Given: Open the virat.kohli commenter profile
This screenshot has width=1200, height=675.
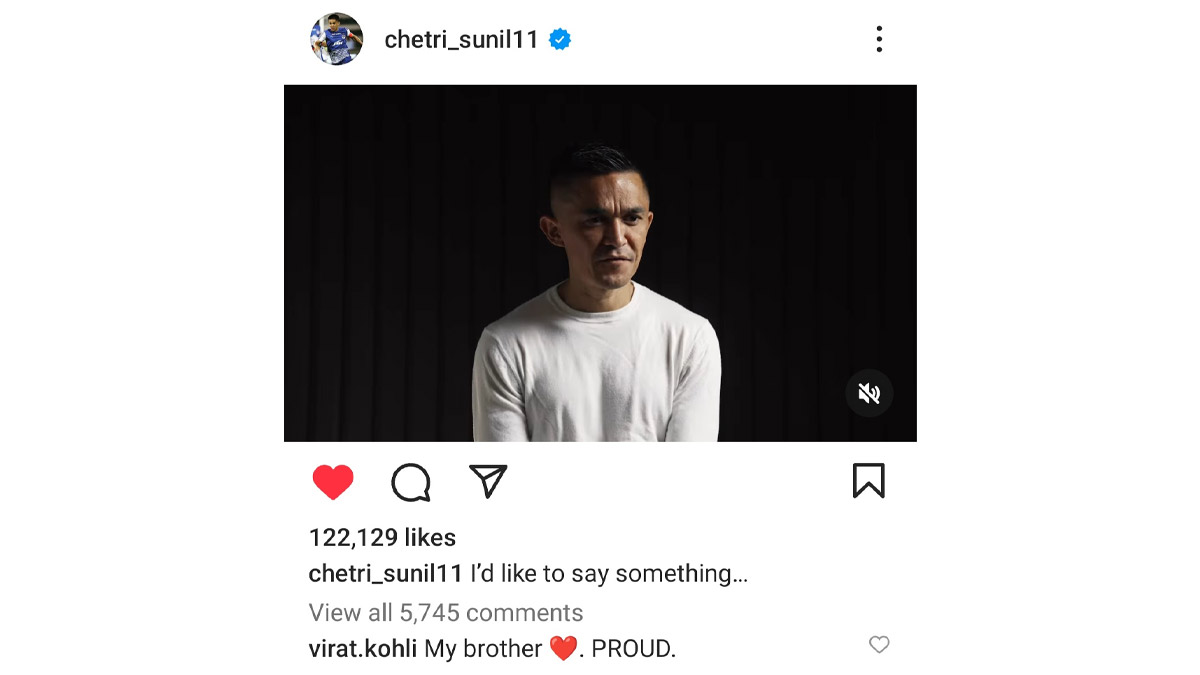Looking at the screenshot, I should tap(364, 648).
